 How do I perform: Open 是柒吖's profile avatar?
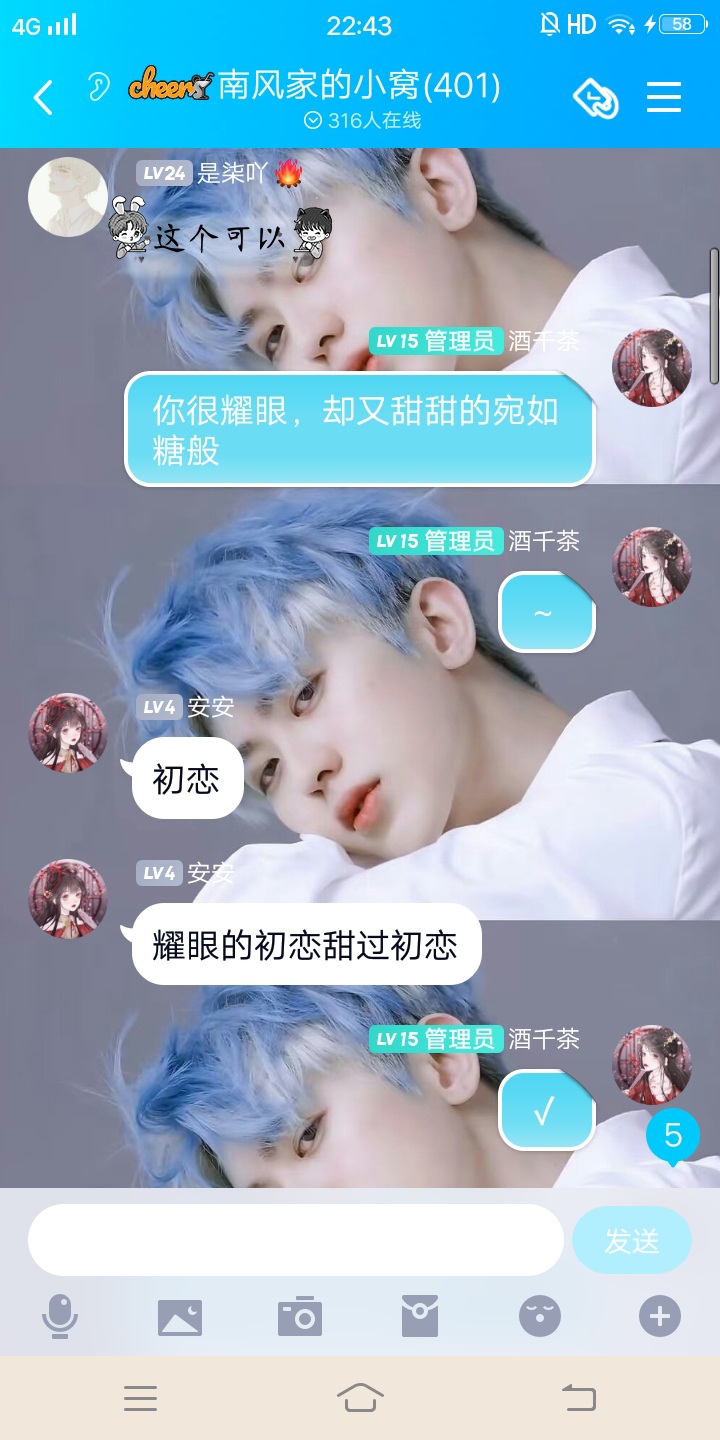(67, 196)
